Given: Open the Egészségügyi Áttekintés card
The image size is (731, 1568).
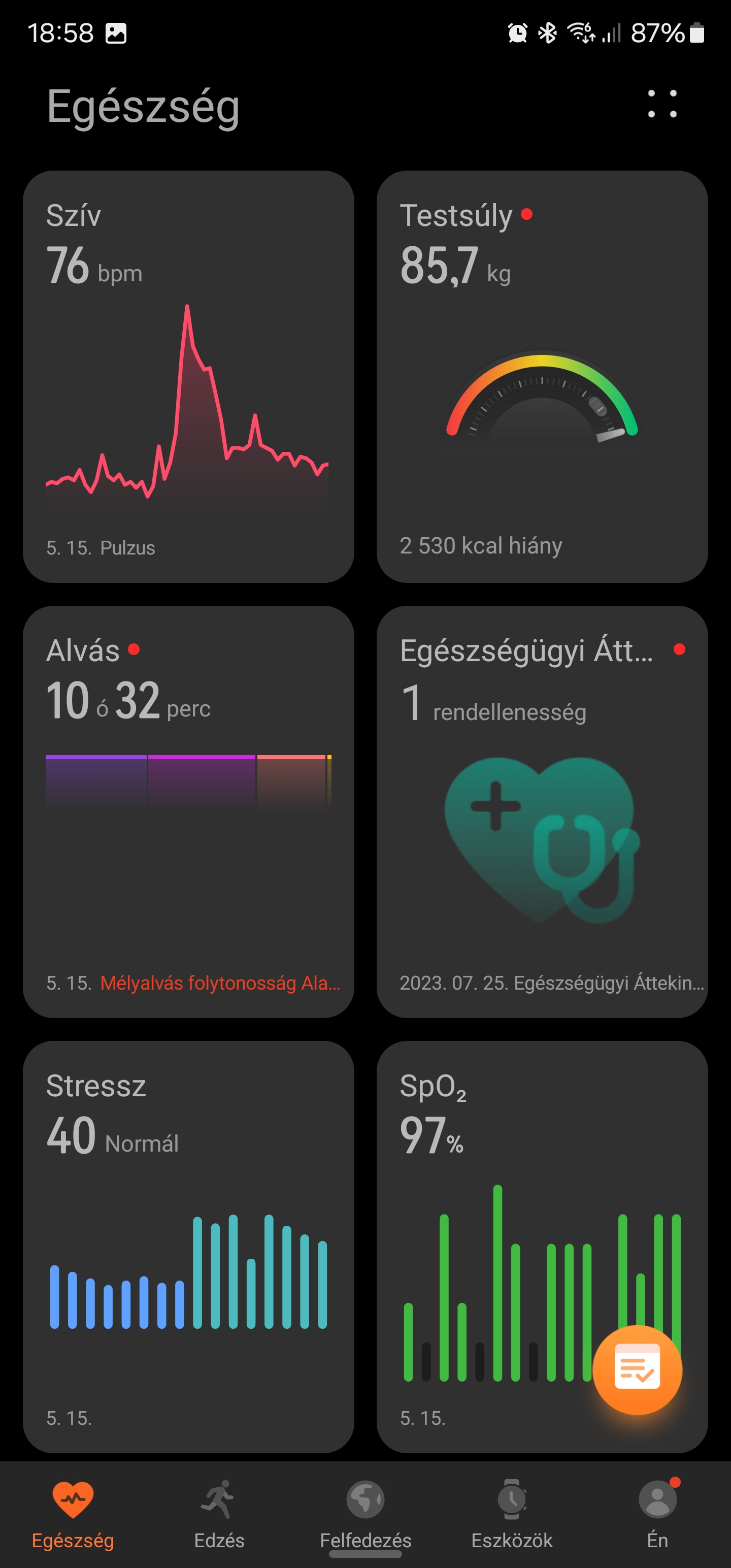Looking at the screenshot, I should [542, 811].
